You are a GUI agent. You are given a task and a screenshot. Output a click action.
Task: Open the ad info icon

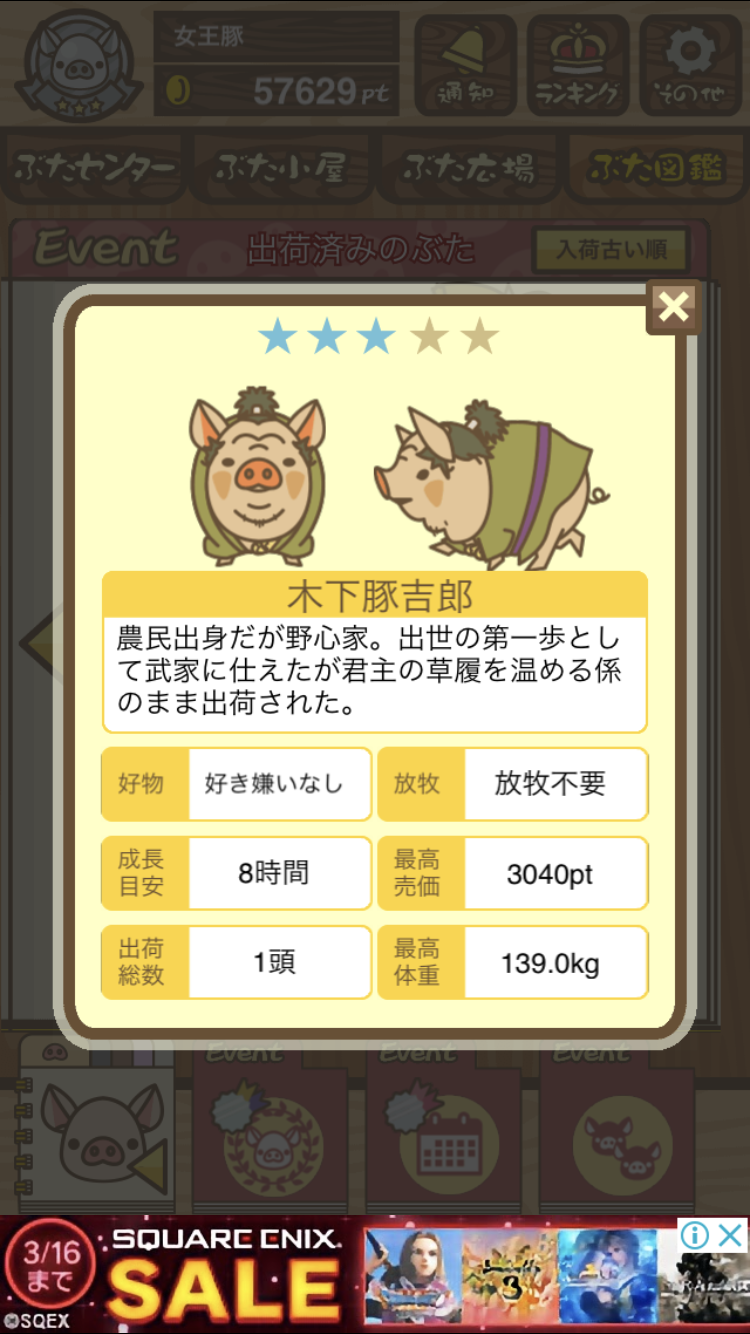pos(696,1235)
